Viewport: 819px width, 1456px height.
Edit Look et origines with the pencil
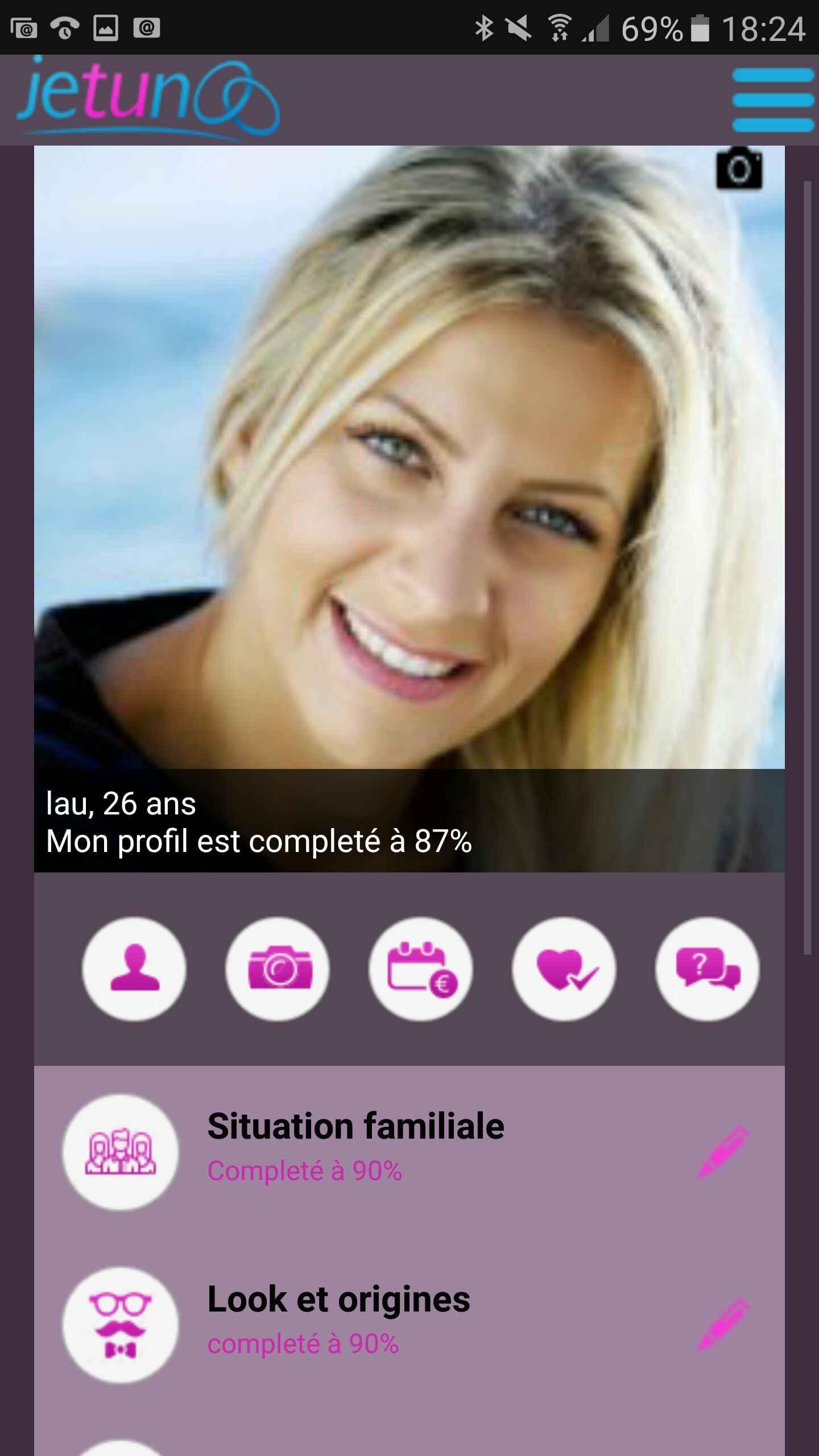coord(723,1325)
